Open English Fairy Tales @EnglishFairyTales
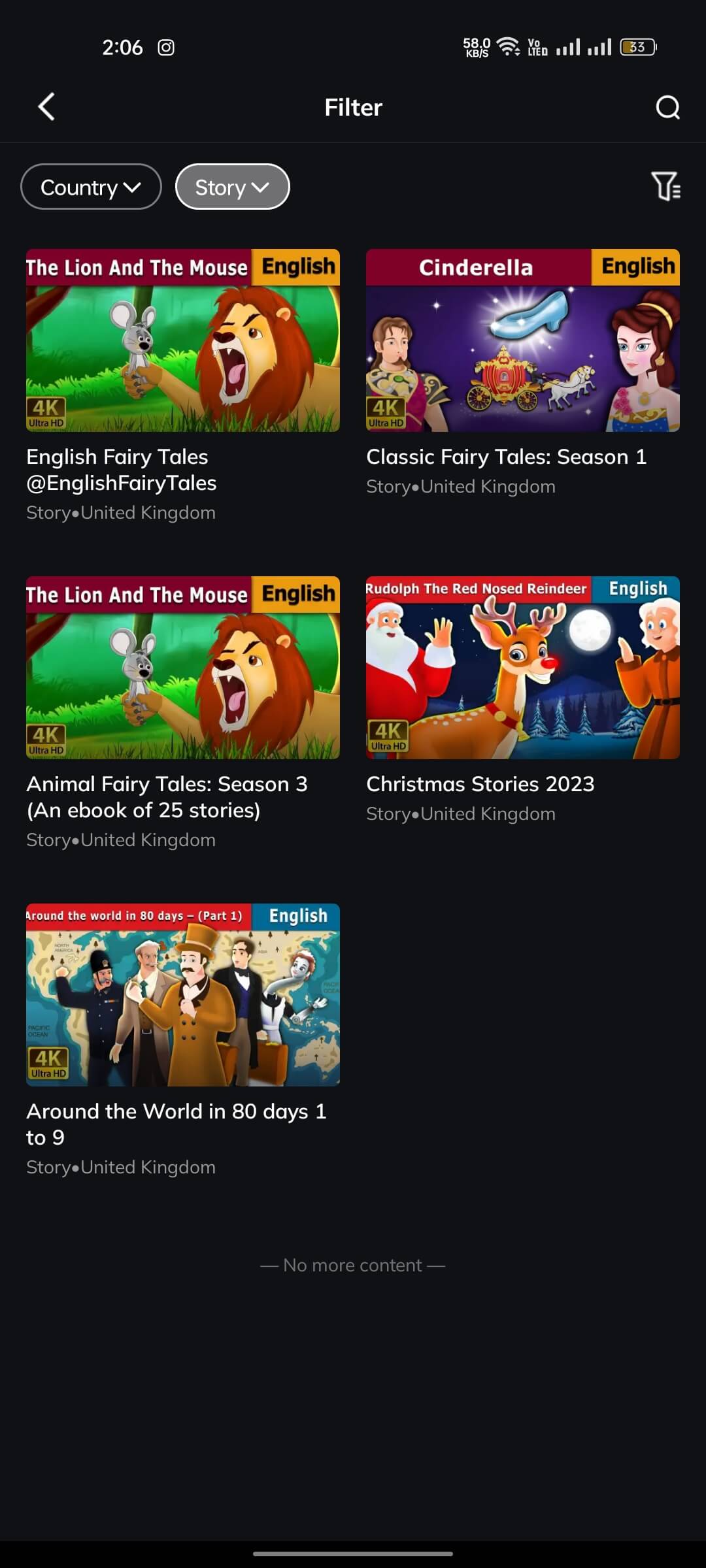706x1568 pixels. pyautogui.click(x=183, y=385)
